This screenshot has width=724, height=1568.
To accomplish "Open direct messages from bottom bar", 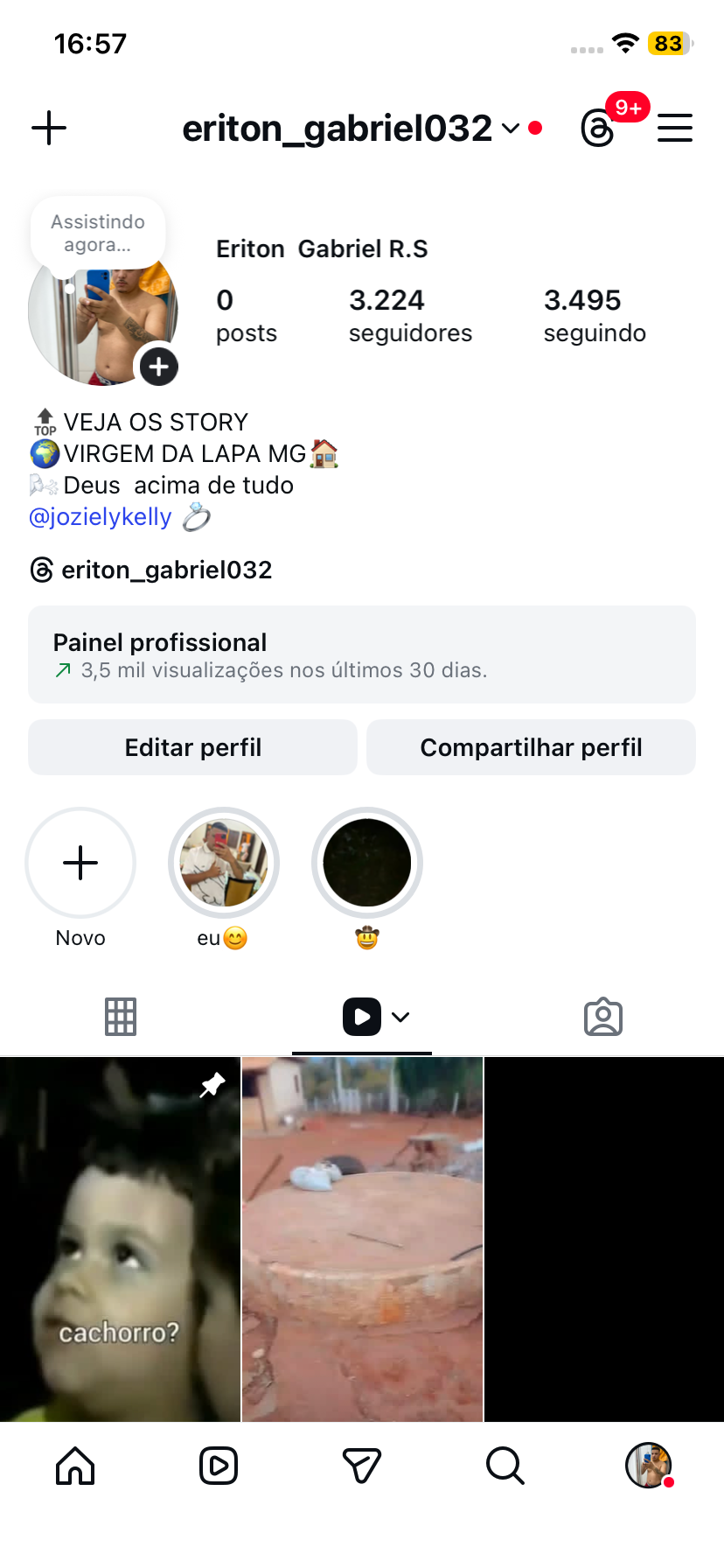I will coord(361,1466).
